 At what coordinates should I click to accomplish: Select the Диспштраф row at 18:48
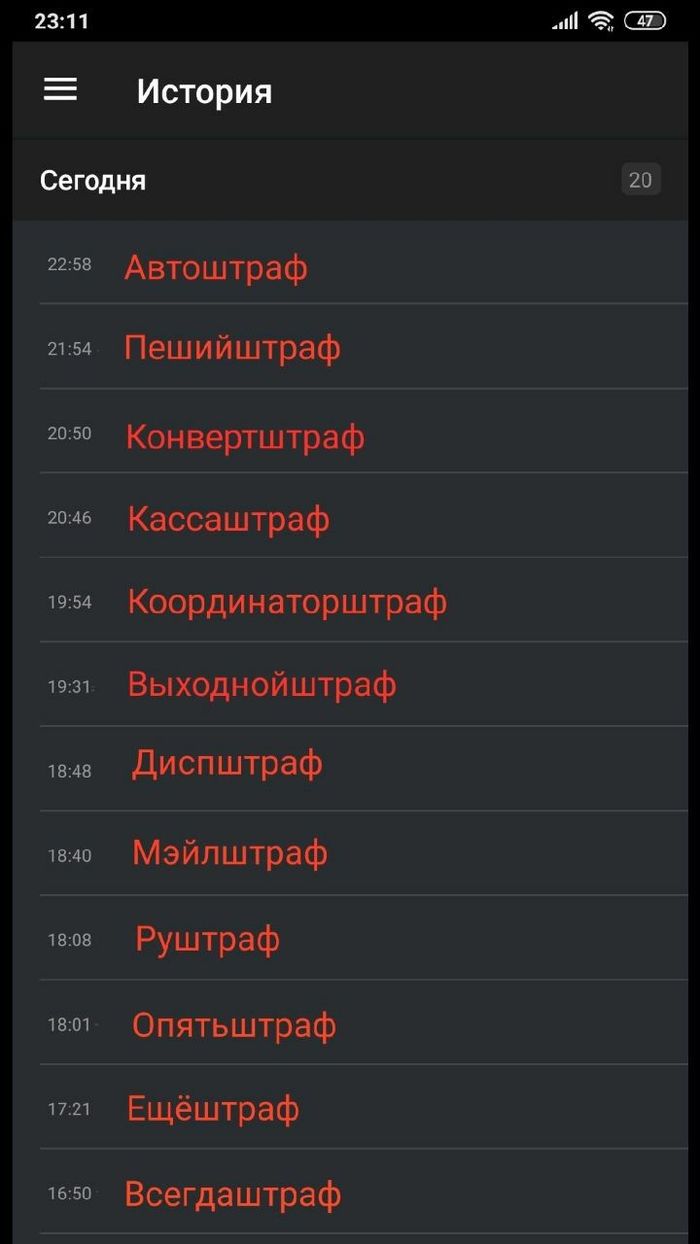click(x=227, y=764)
